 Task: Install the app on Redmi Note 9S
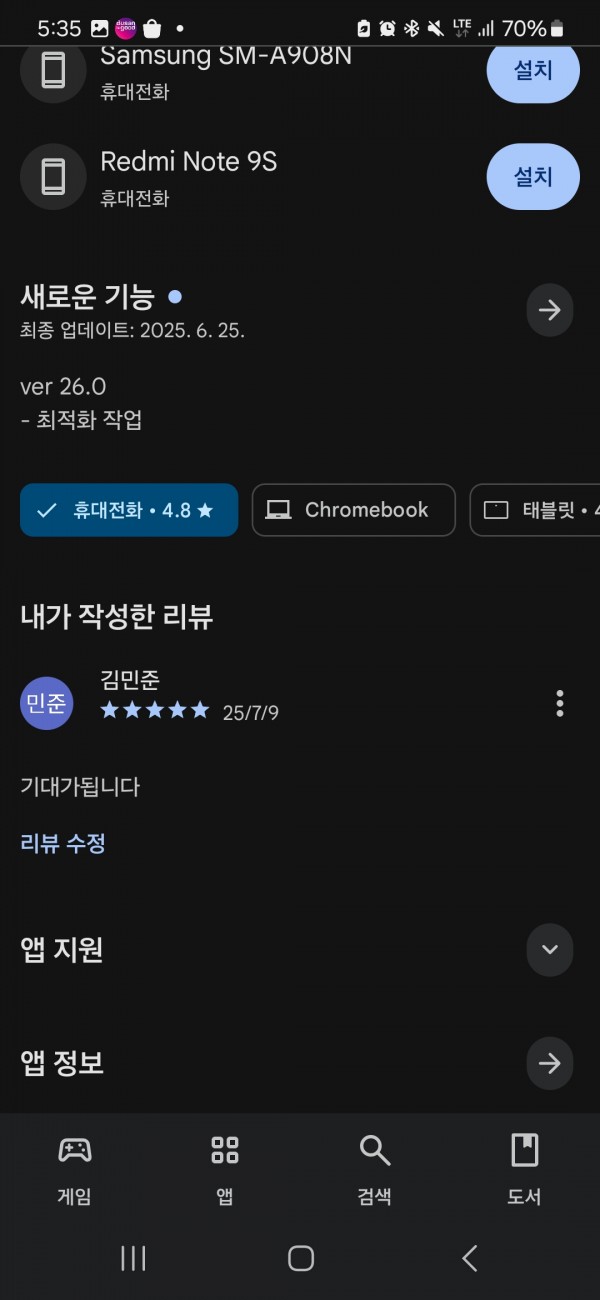click(533, 176)
